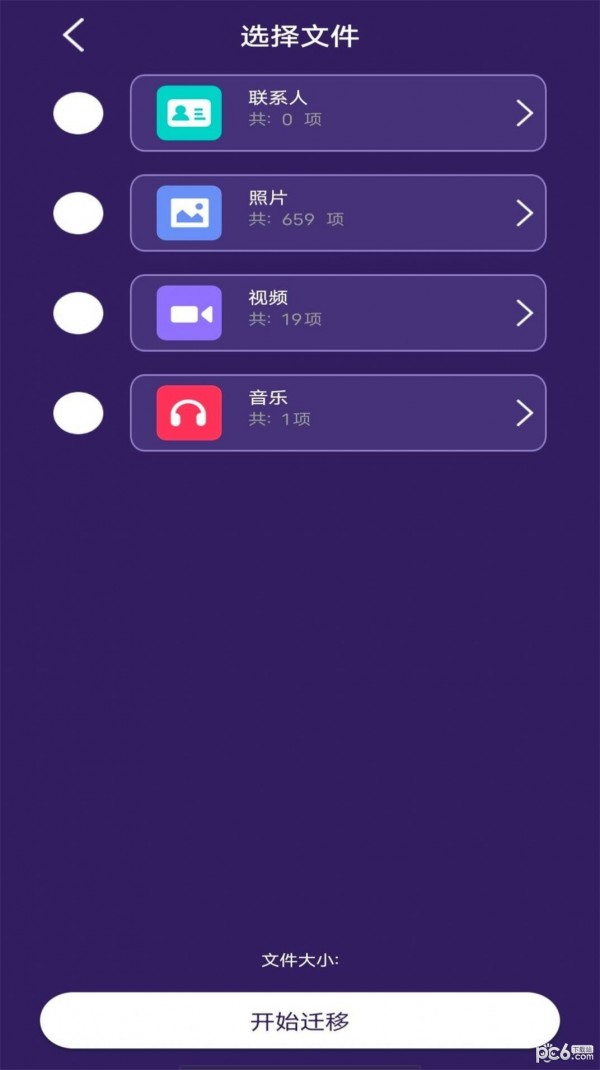Open the 音乐 row with 1 item
The width and height of the screenshot is (600, 1070).
click(x=338, y=413)
